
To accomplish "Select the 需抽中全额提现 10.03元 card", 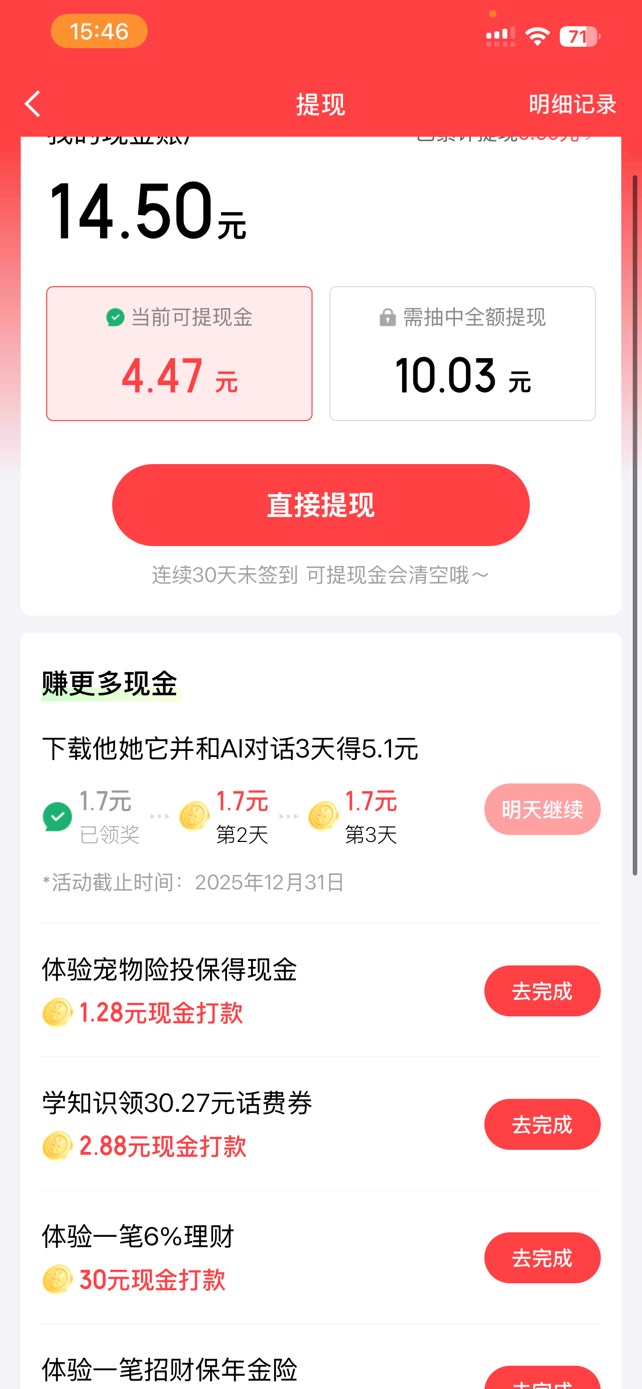I will pyautogui.click(x=463, y=354).
